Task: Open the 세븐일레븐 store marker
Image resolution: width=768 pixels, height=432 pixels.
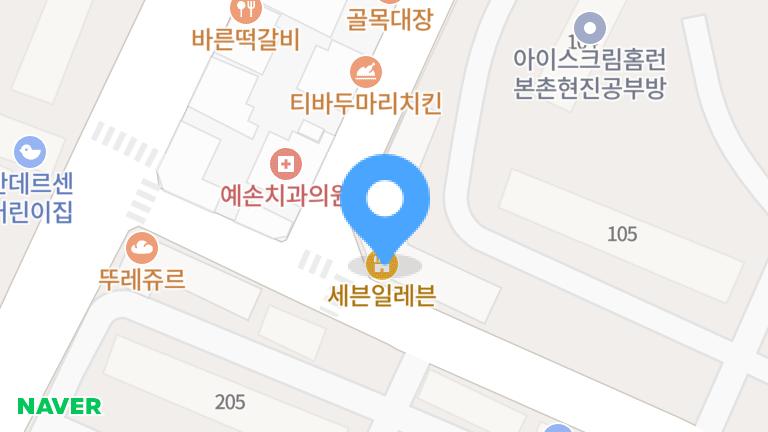Action: tap(381, 266)
